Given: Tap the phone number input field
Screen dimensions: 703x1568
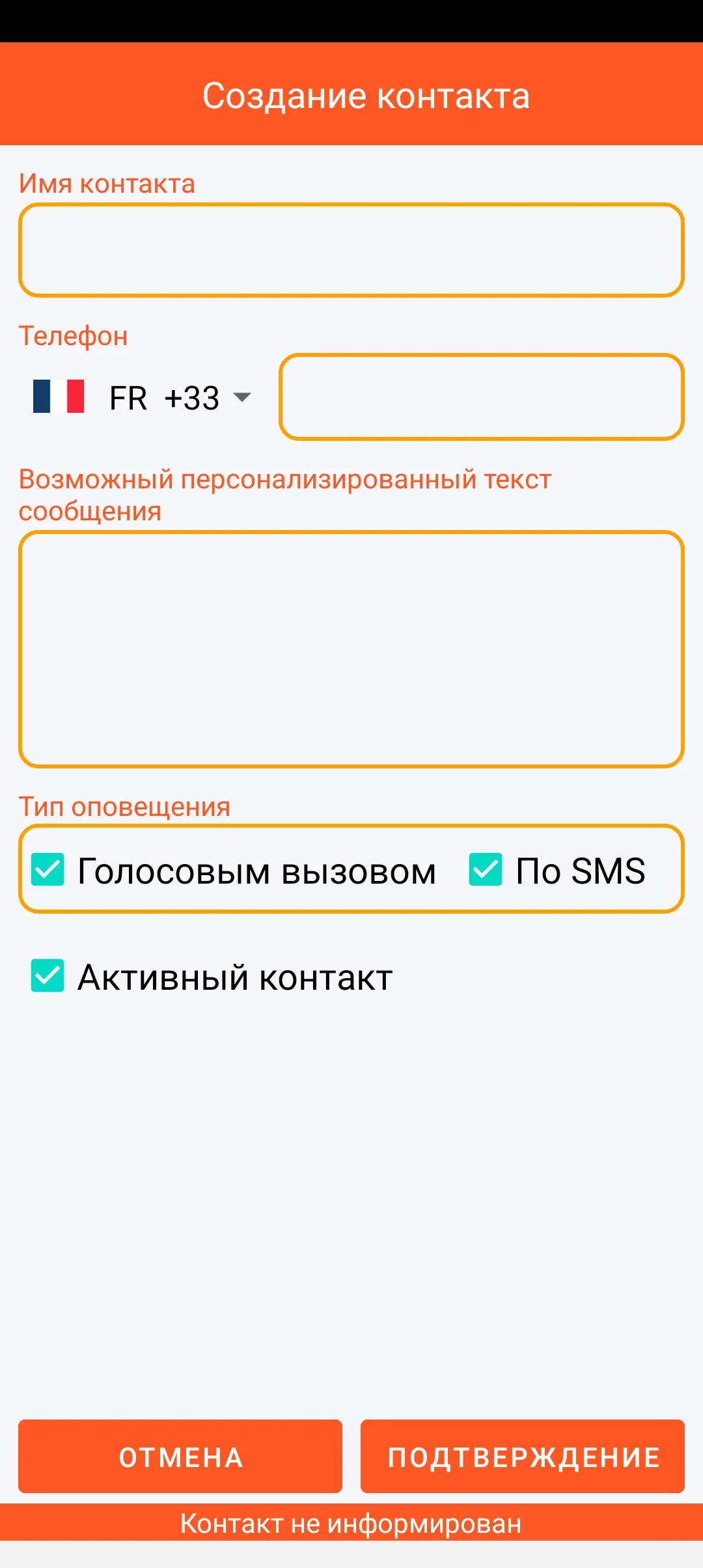Looking at the screenshot, I should tap(482, 397).
